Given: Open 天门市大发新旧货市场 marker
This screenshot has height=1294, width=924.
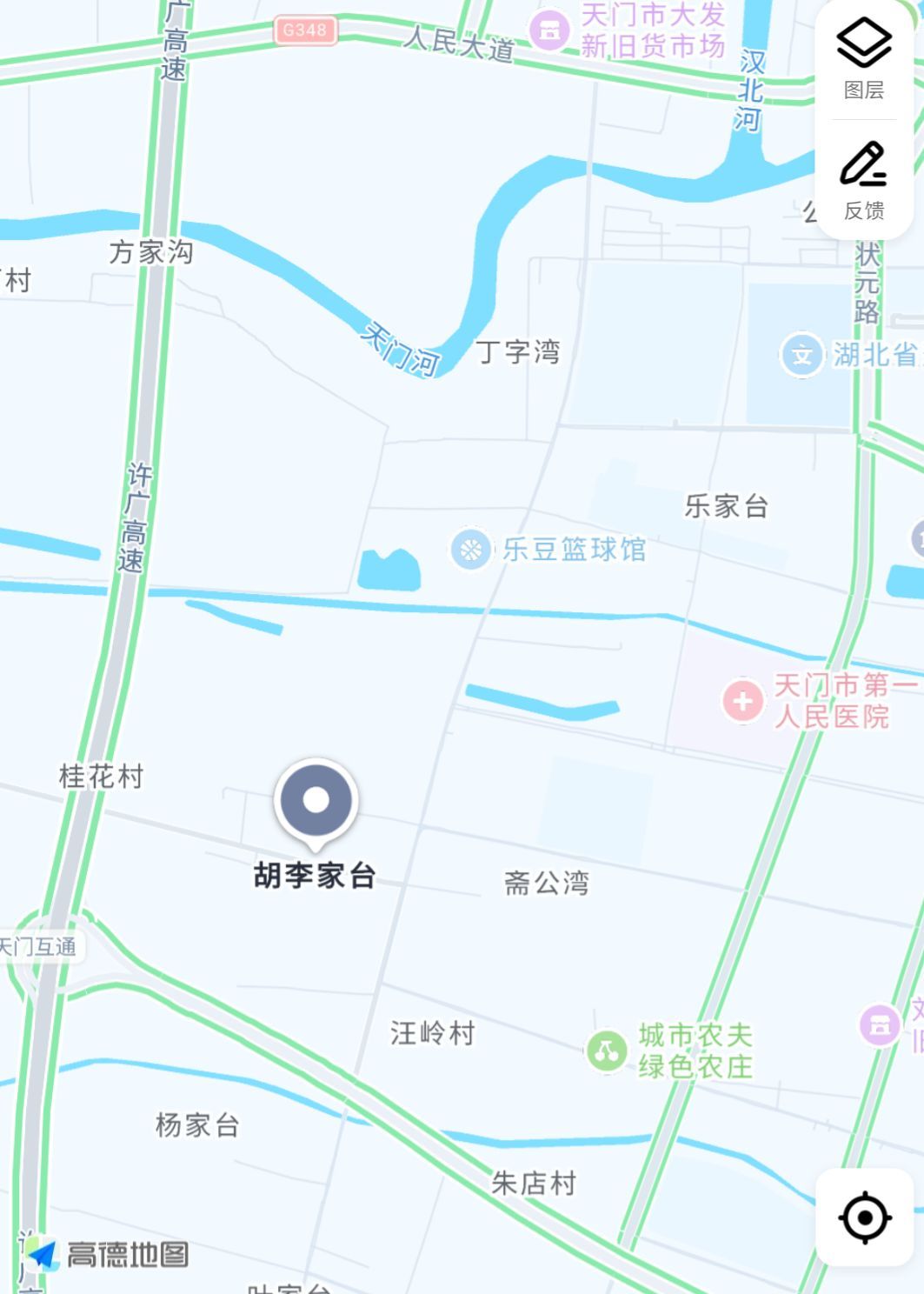Looking at the screenshot, I should (549, 31).
